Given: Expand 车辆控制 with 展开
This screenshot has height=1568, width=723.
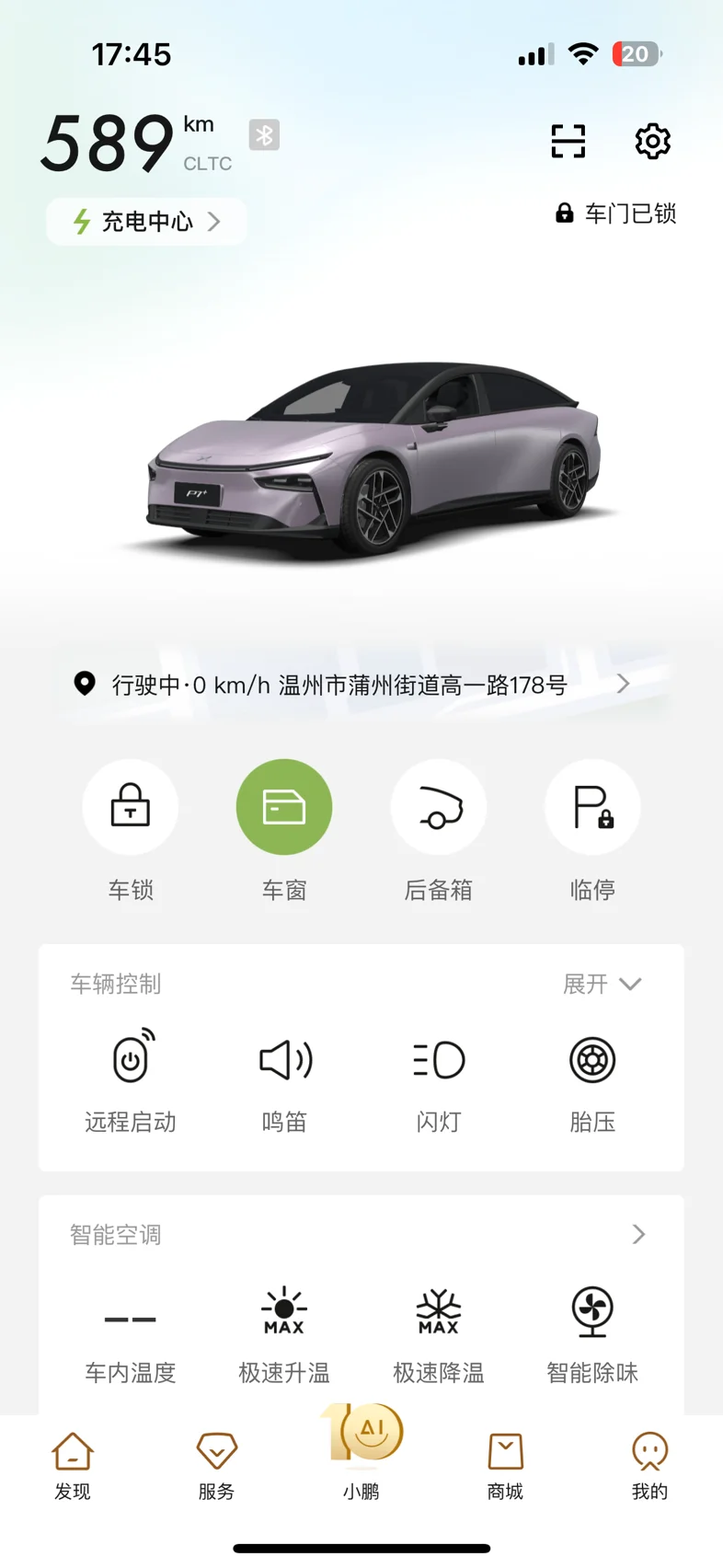Looking at the screenshot, I should (602, 984).
